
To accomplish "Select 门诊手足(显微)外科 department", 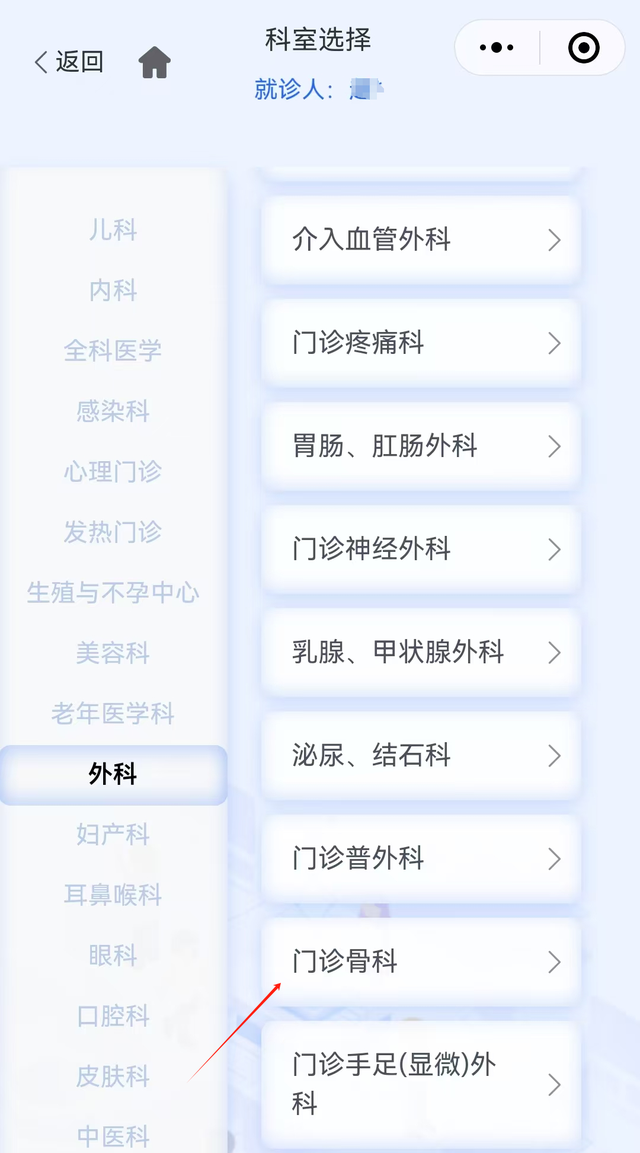I will click(x=421, y=1084).
